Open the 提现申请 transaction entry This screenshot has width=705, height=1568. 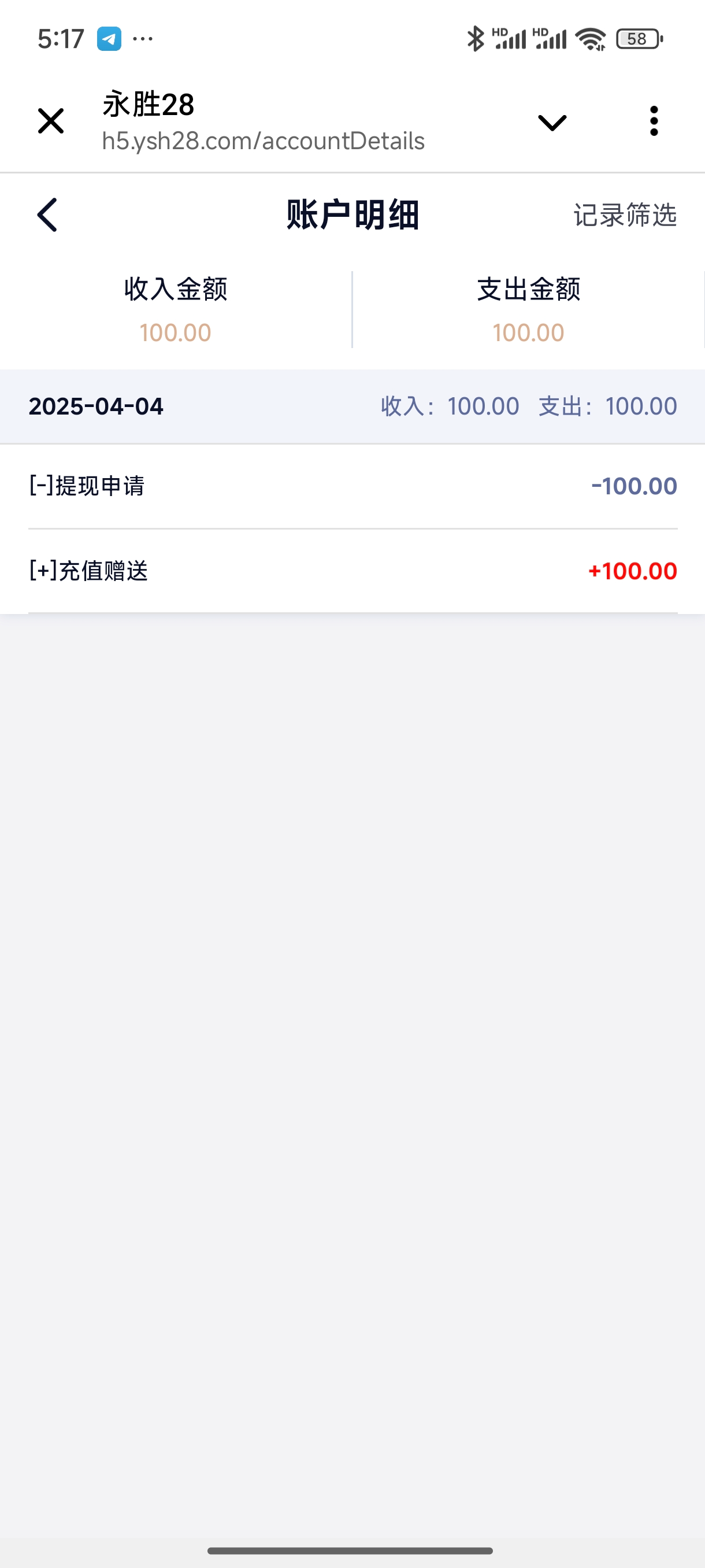[x=352, y=486]
